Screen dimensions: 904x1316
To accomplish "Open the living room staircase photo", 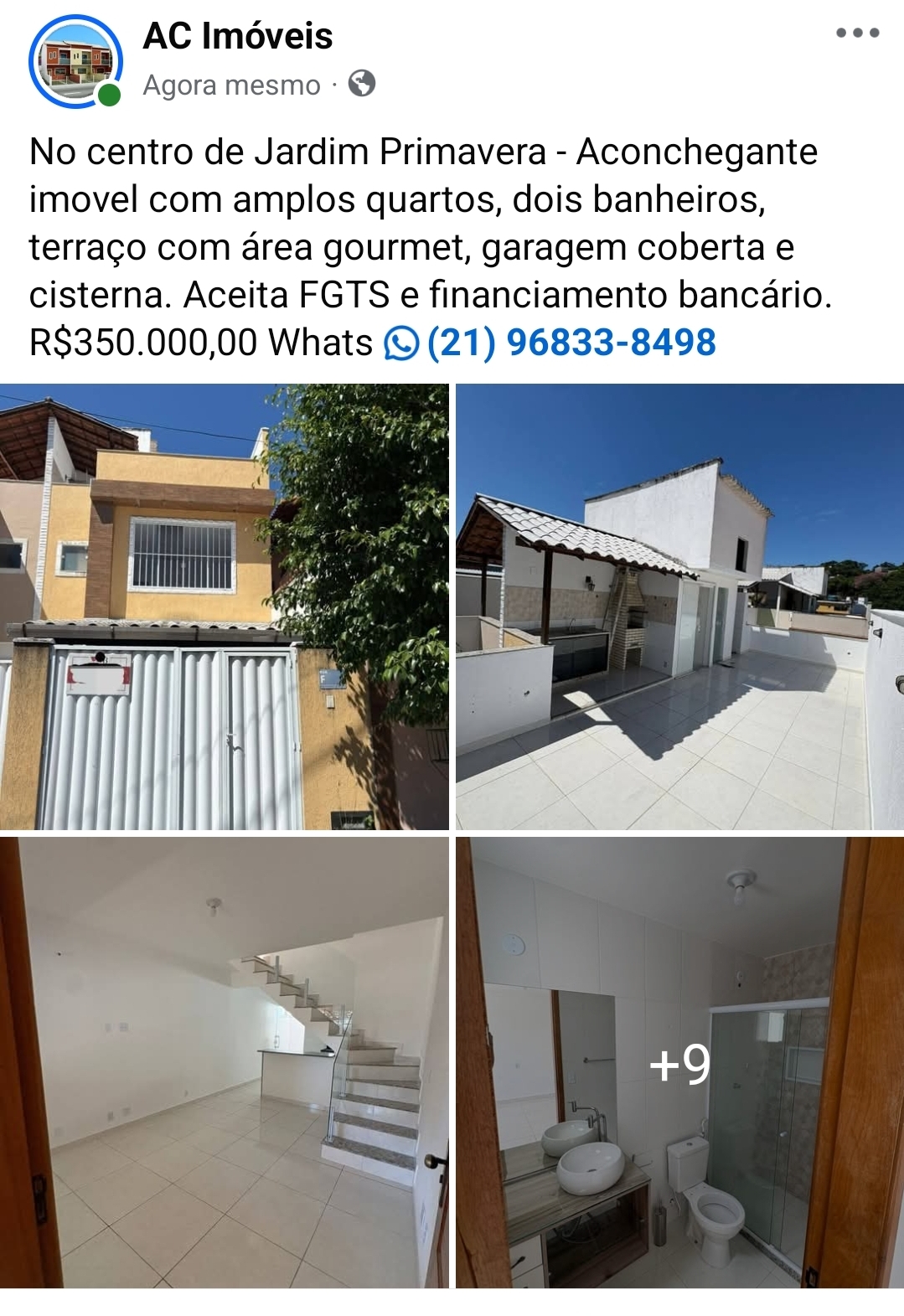I will pyautogui.click(x=224, y=1061).
